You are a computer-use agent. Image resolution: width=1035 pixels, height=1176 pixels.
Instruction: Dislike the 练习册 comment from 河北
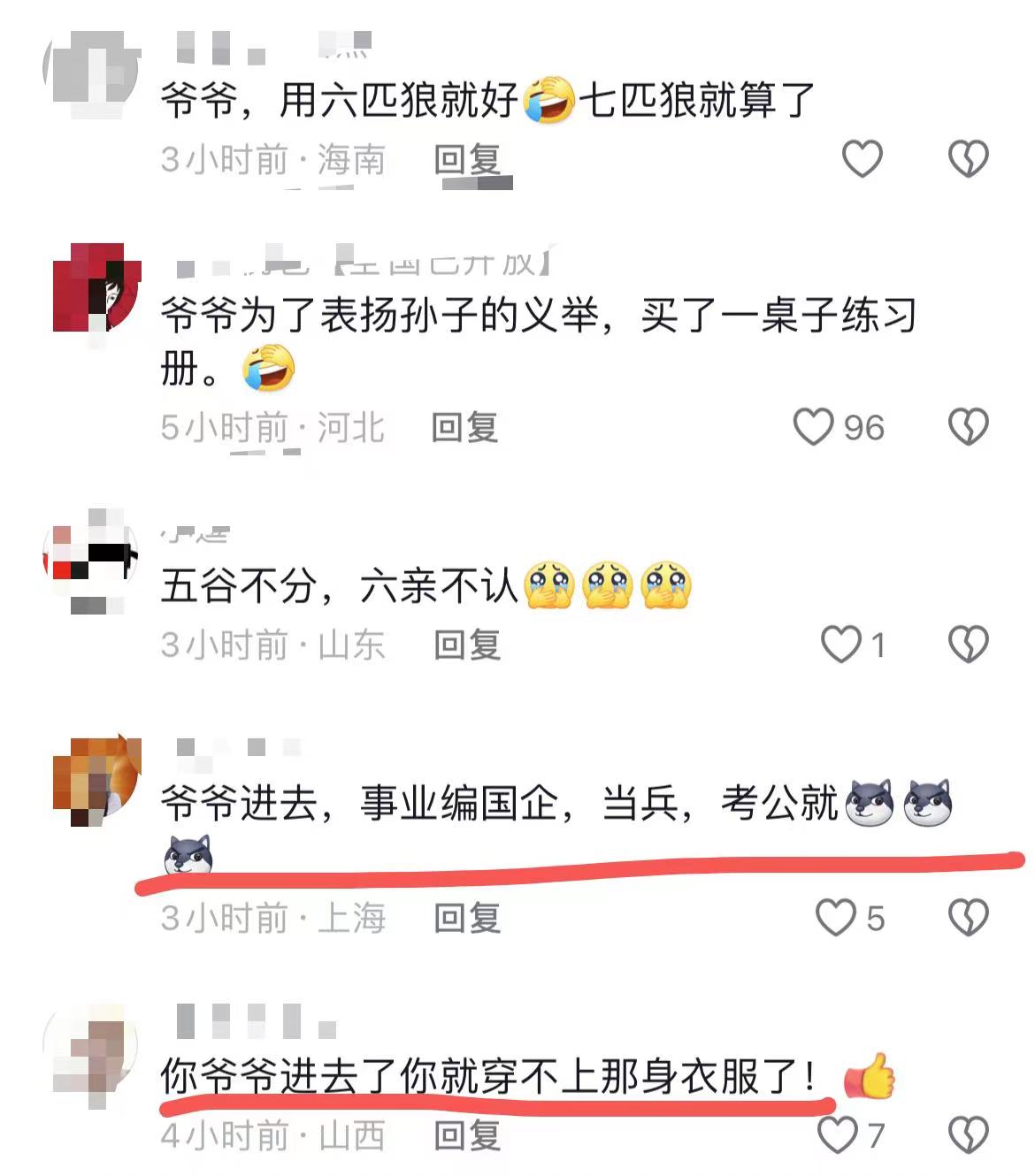pyautogui.click(x=968, y=427)
